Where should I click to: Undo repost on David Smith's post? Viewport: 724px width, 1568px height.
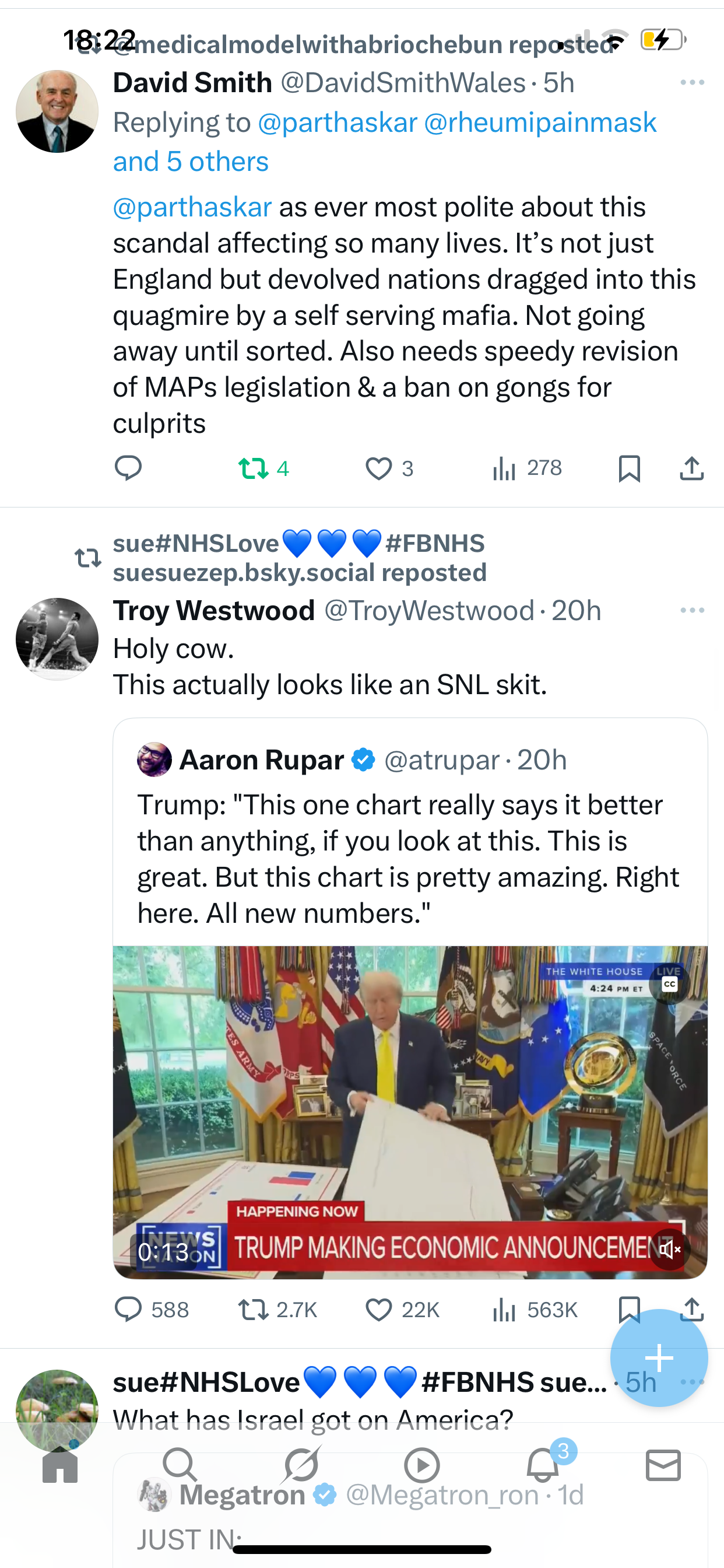253,468
